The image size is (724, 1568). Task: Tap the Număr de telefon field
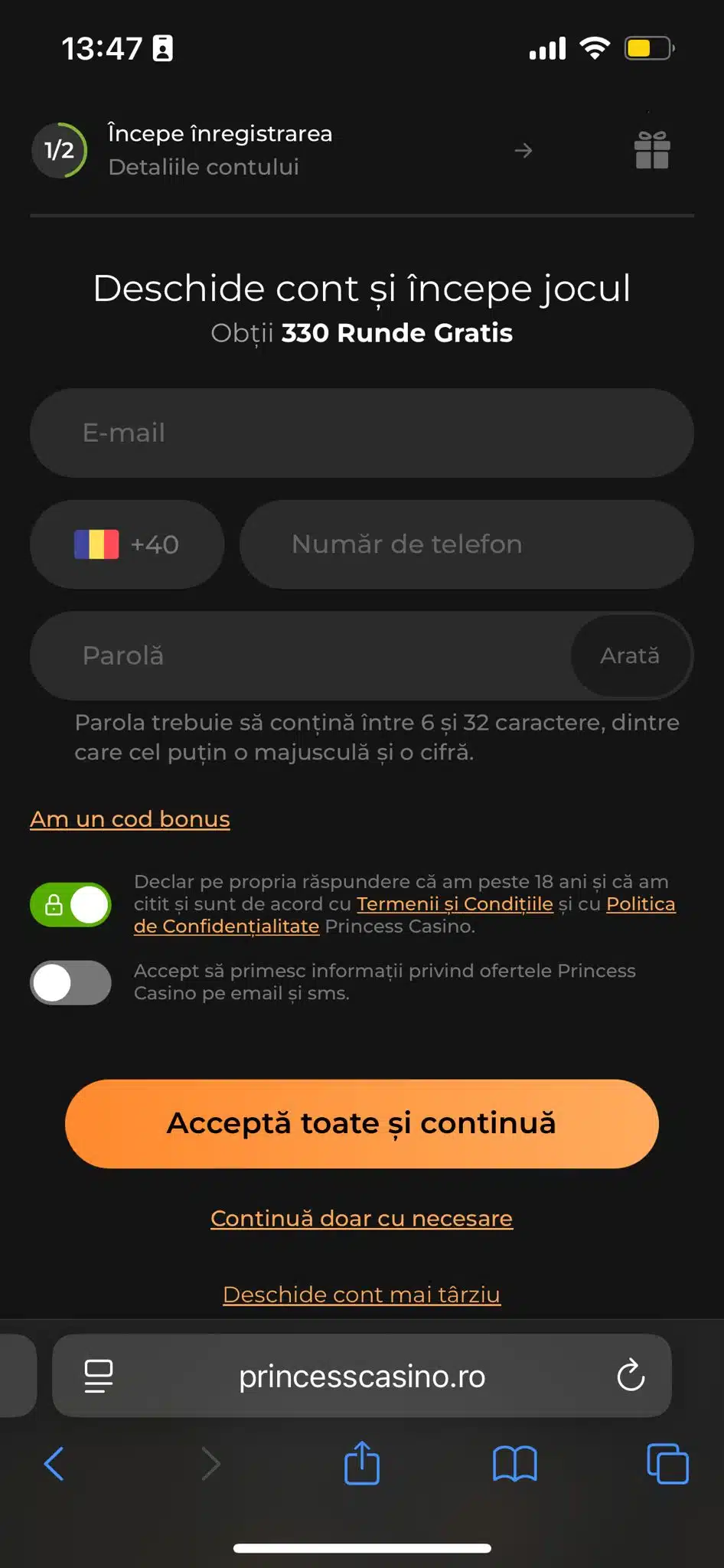coord(466,544)
